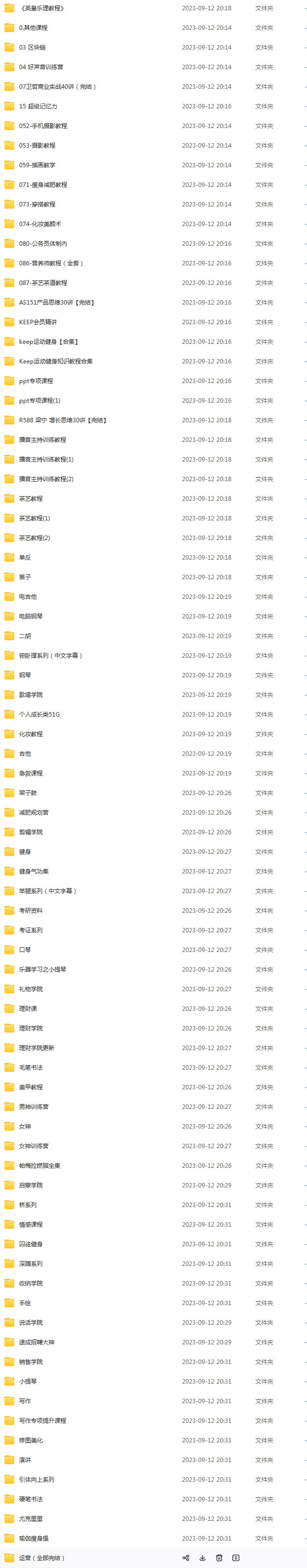Delete the 运营（全部完结）folder

pyautogui.click(x=219, y=1558)
